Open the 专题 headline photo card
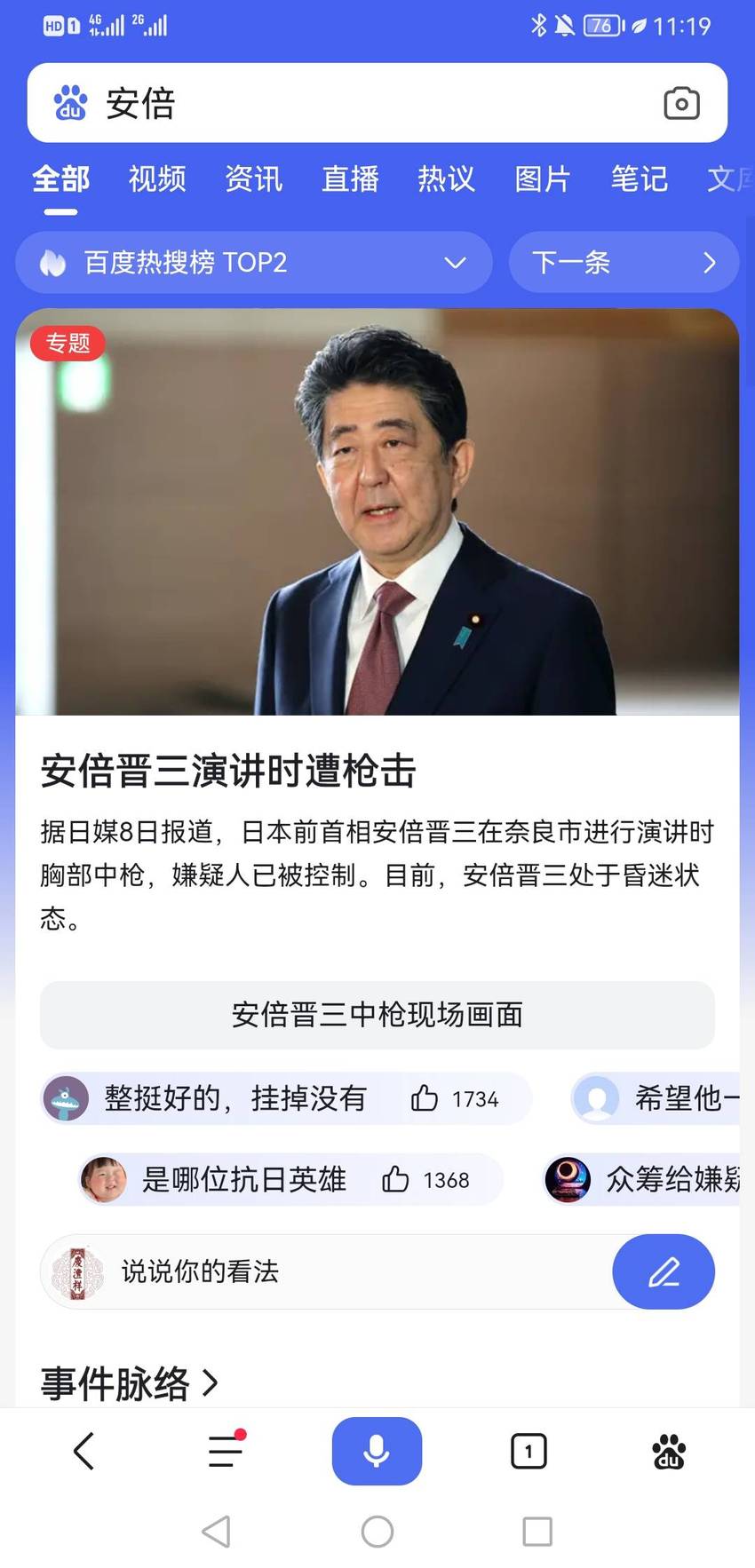 377,511
